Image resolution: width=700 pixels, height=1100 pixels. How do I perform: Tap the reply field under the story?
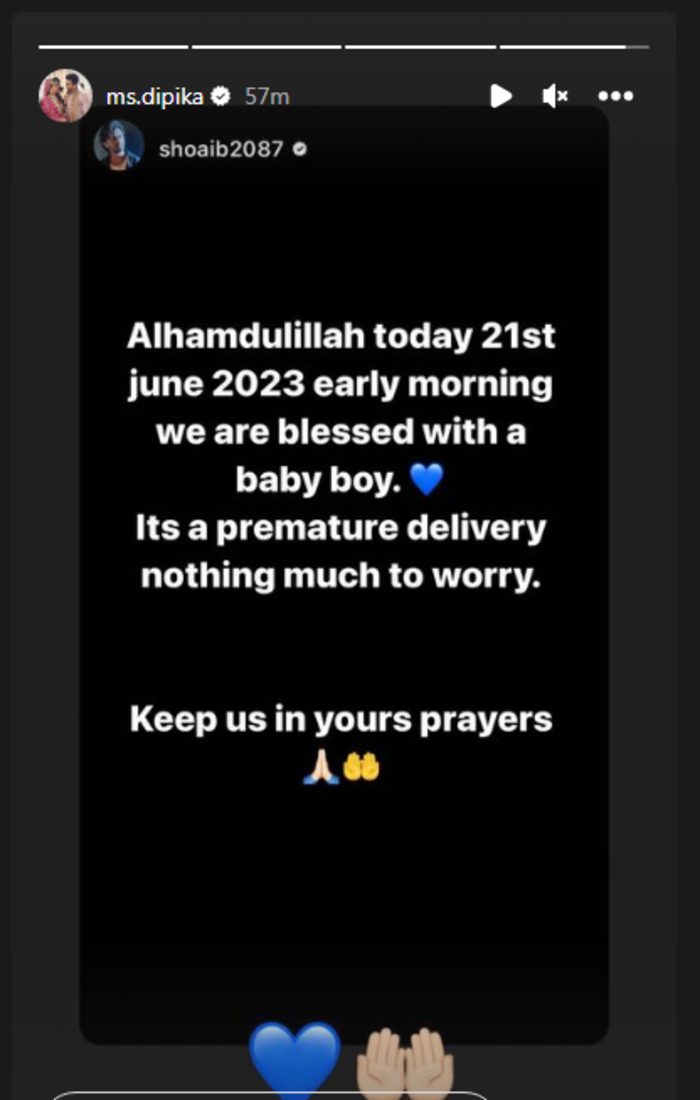[270, 1094]
